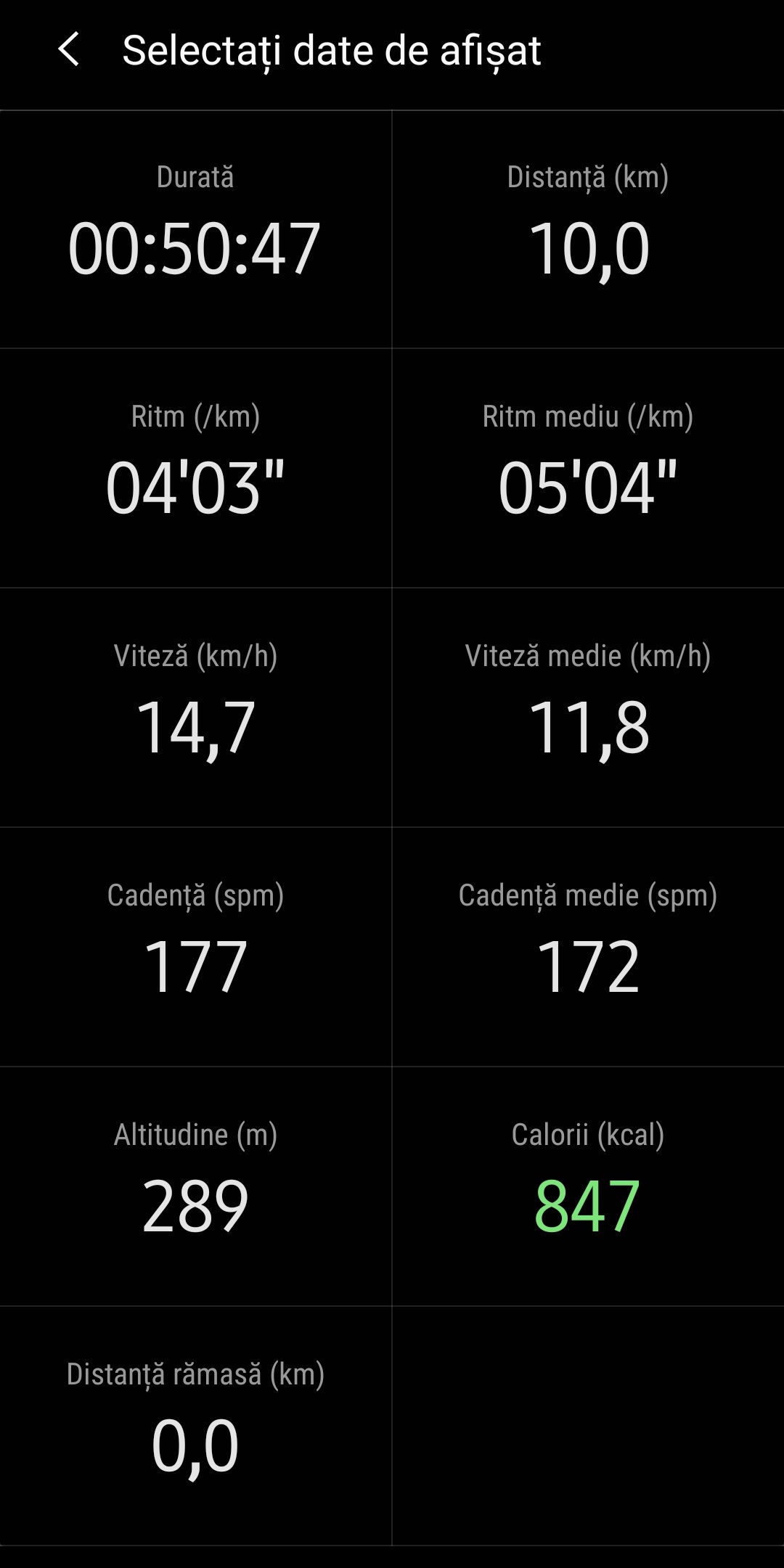
Task: Choose Distanță rămasă (km) to display
Action: 195,1426
